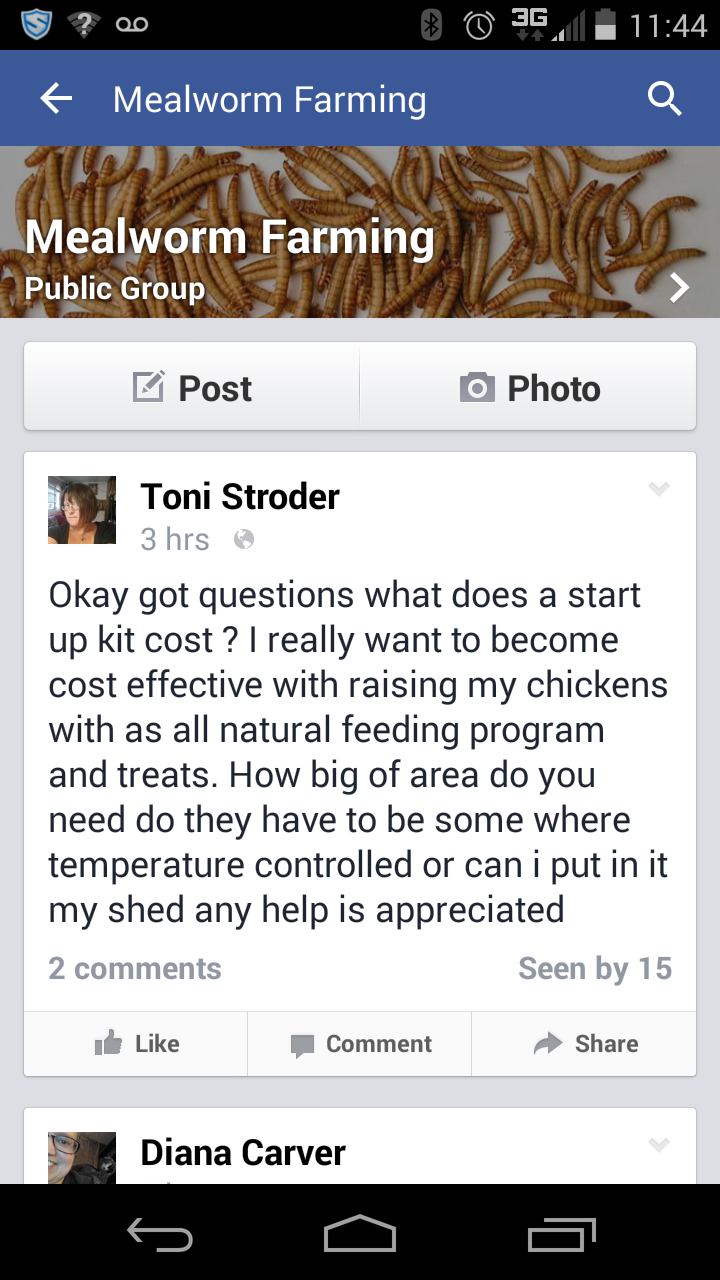Go back using the app bar arrow

point(56,99)
